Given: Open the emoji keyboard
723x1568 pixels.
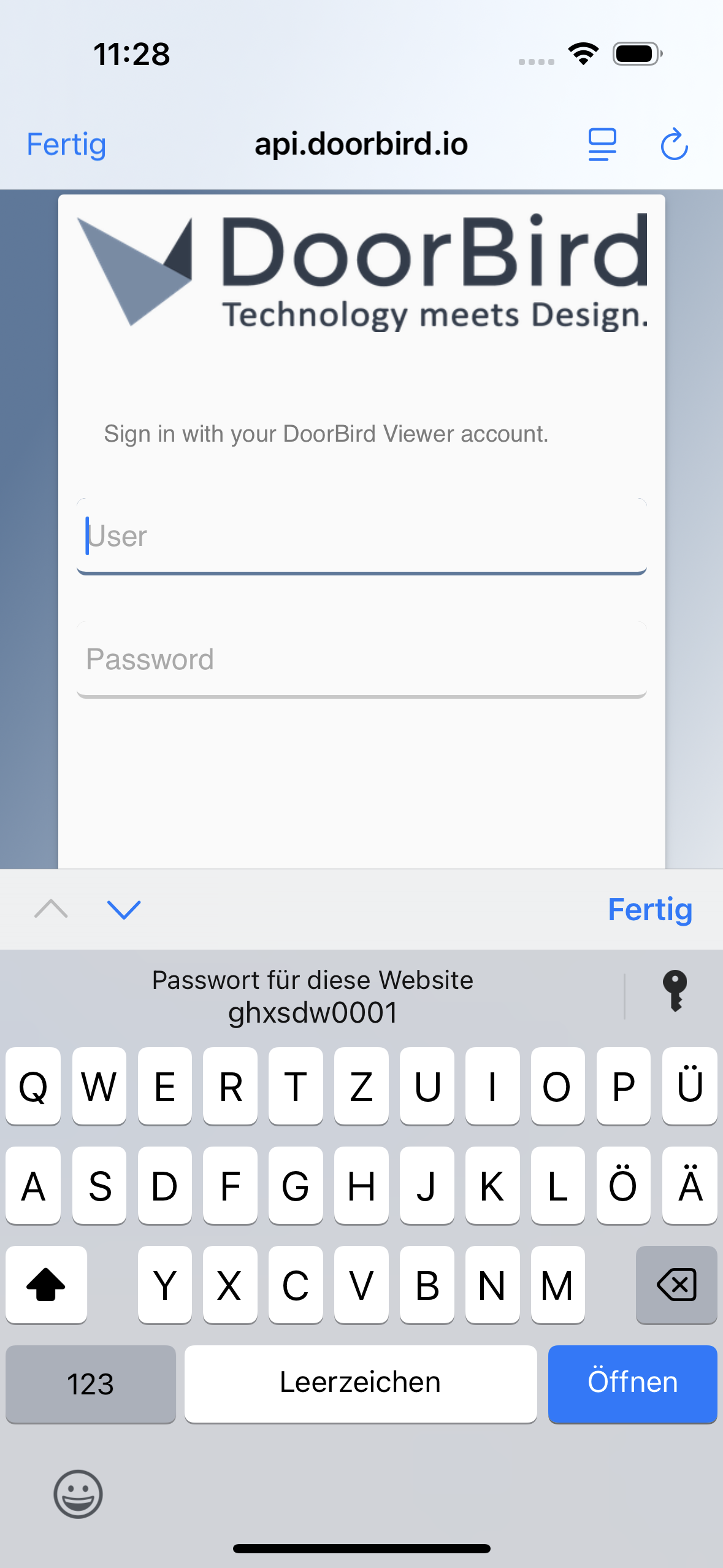Looking at the screenshot, I should pos(78,1494).
